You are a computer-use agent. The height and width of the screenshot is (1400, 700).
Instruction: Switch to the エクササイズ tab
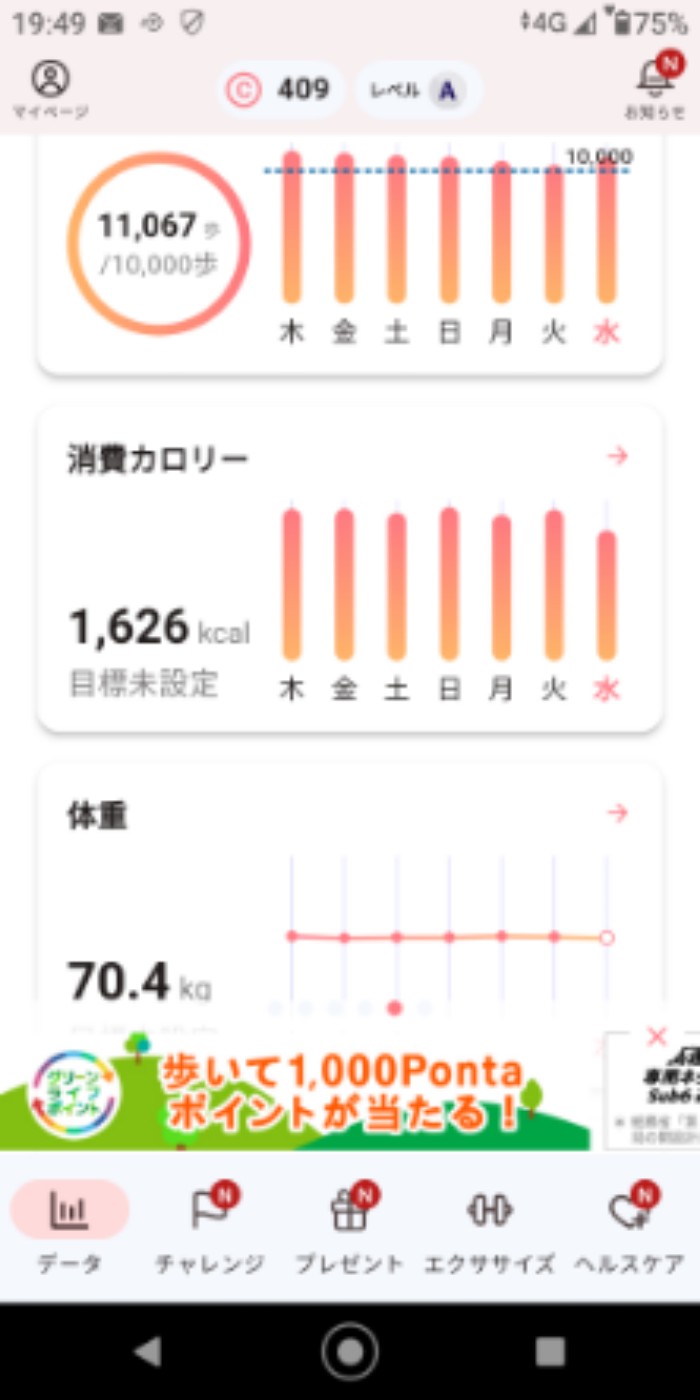coord(489,1228)
